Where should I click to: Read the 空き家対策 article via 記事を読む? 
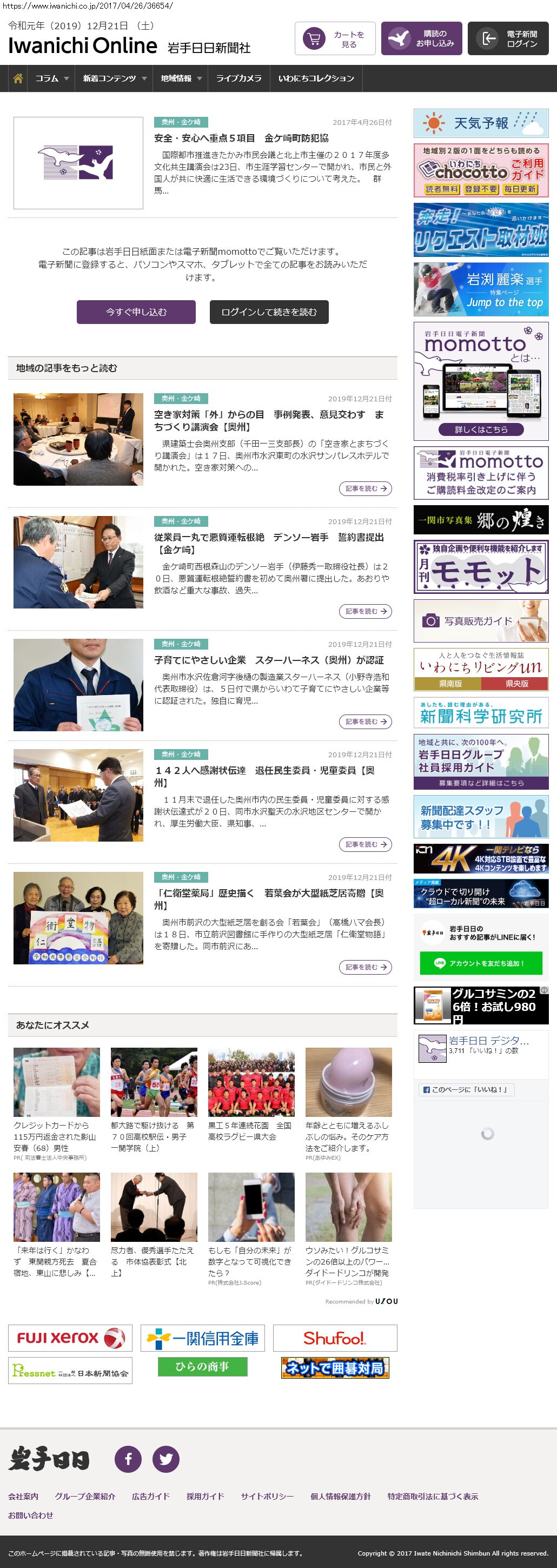(365, 488)
